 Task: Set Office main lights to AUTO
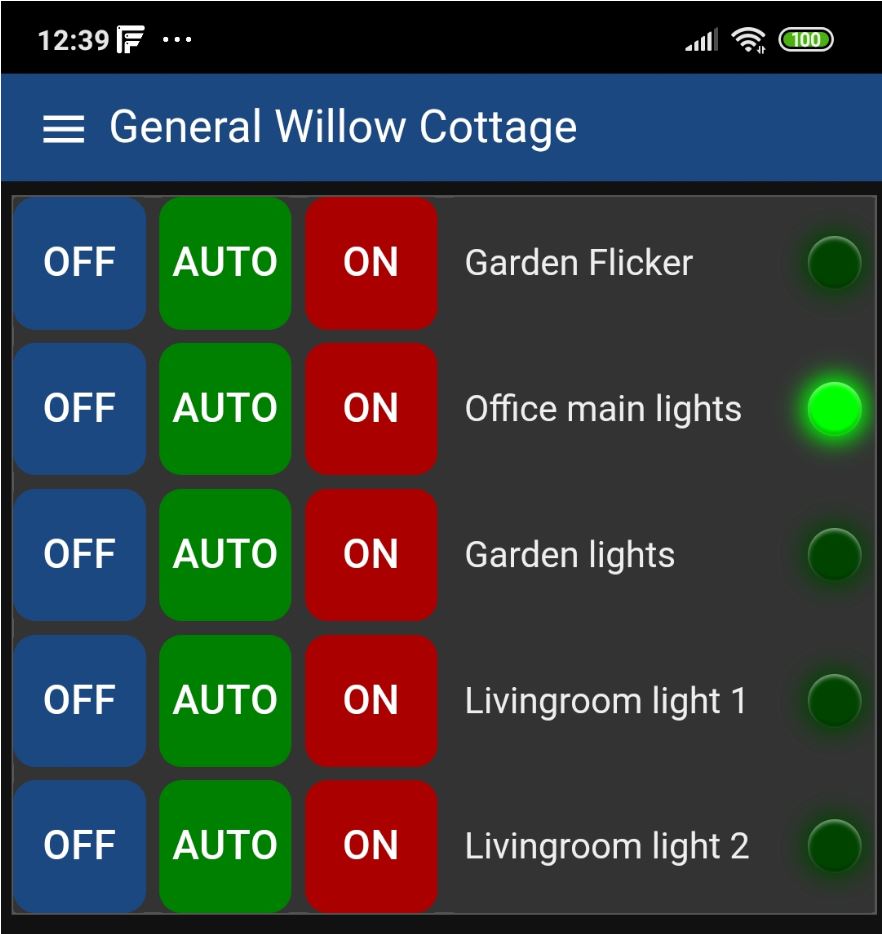click(225, 408)
